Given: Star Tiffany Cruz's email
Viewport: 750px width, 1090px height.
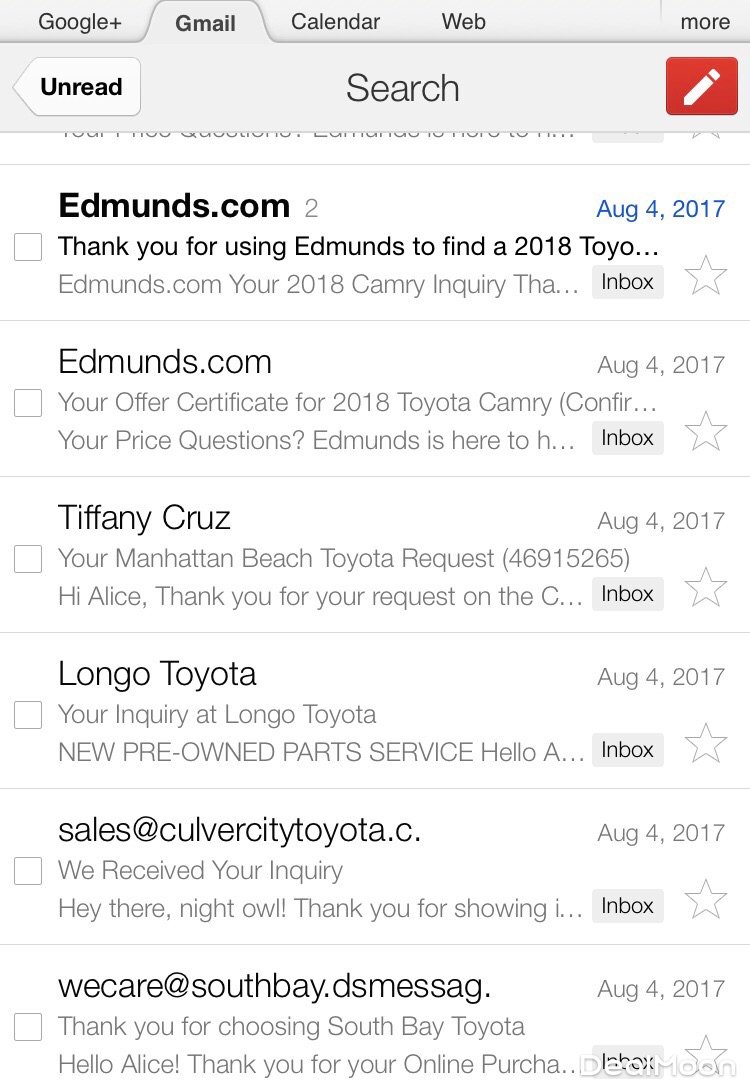Looking at the screenshot, I should (706, 588).
